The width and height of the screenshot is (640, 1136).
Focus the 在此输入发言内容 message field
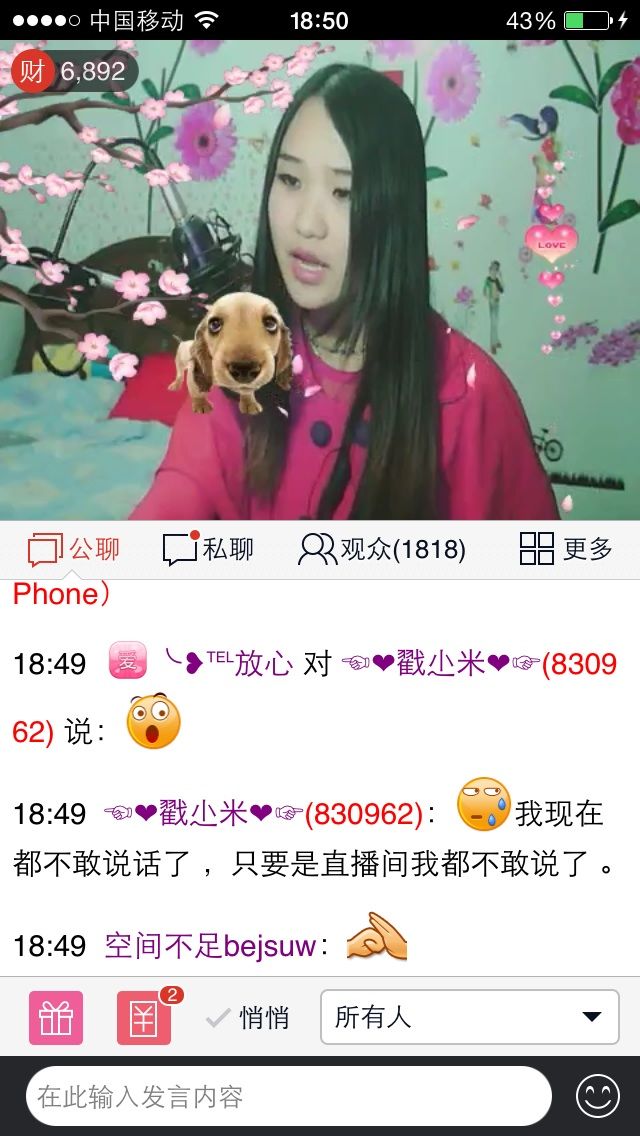coord(289,1096)
